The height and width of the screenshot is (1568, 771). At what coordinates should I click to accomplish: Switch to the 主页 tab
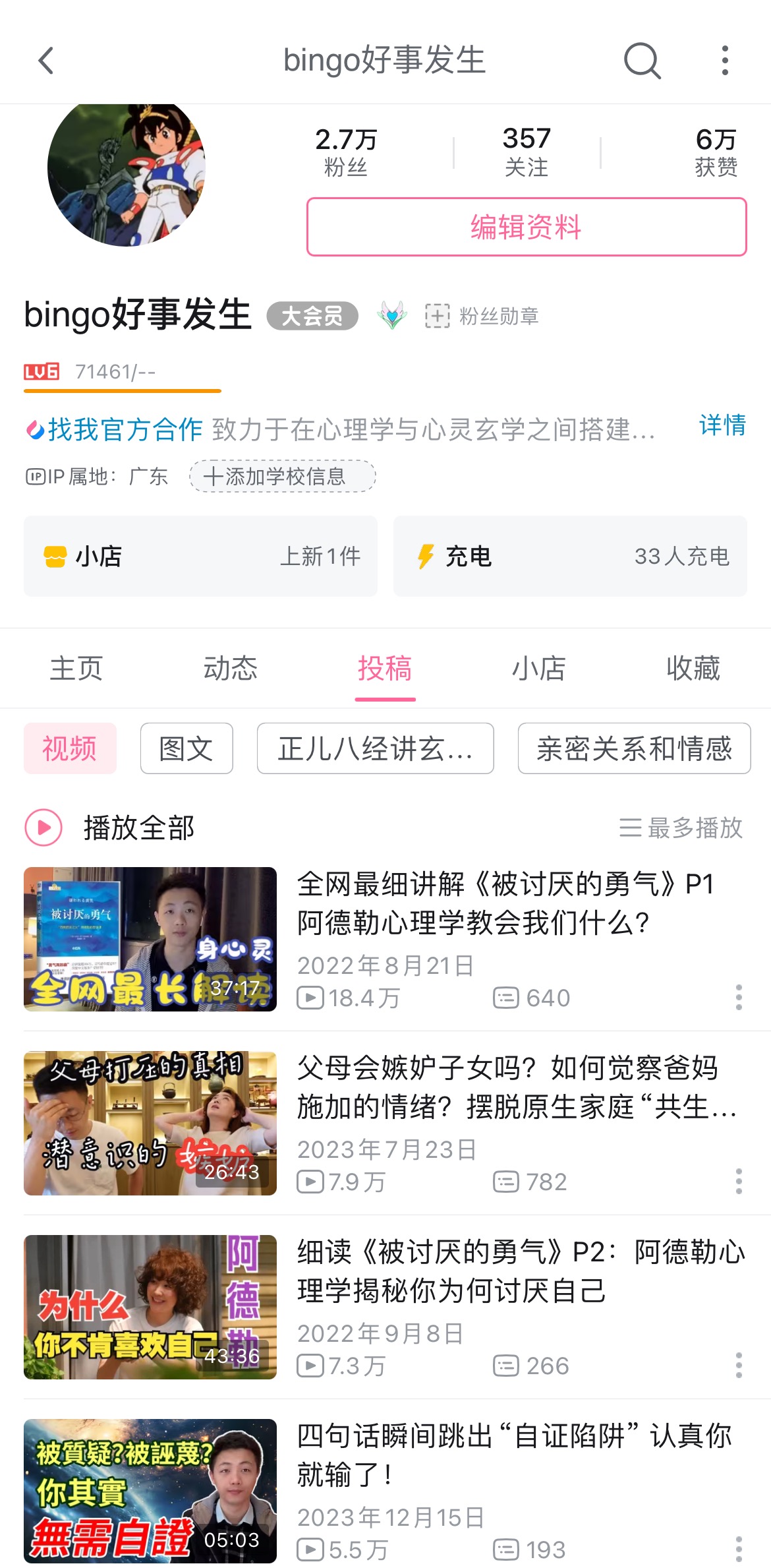coord(76,669)
